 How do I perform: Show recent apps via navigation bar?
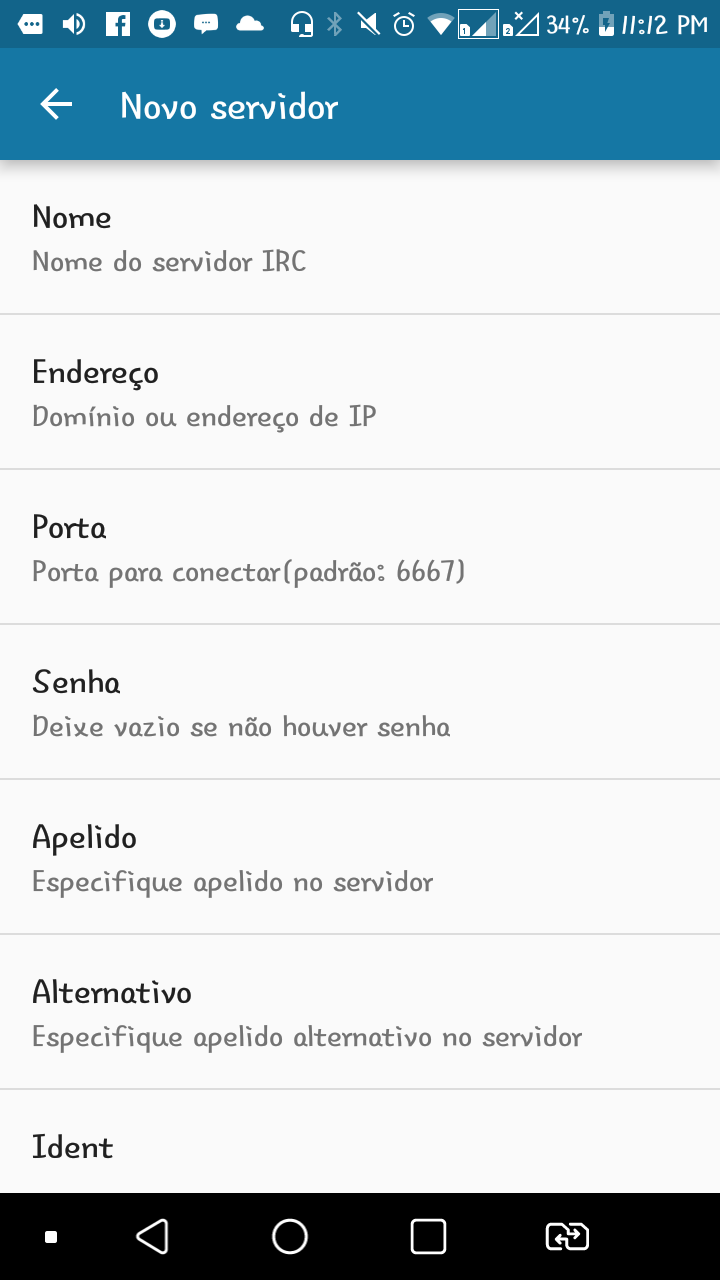tap(428, 1237)
